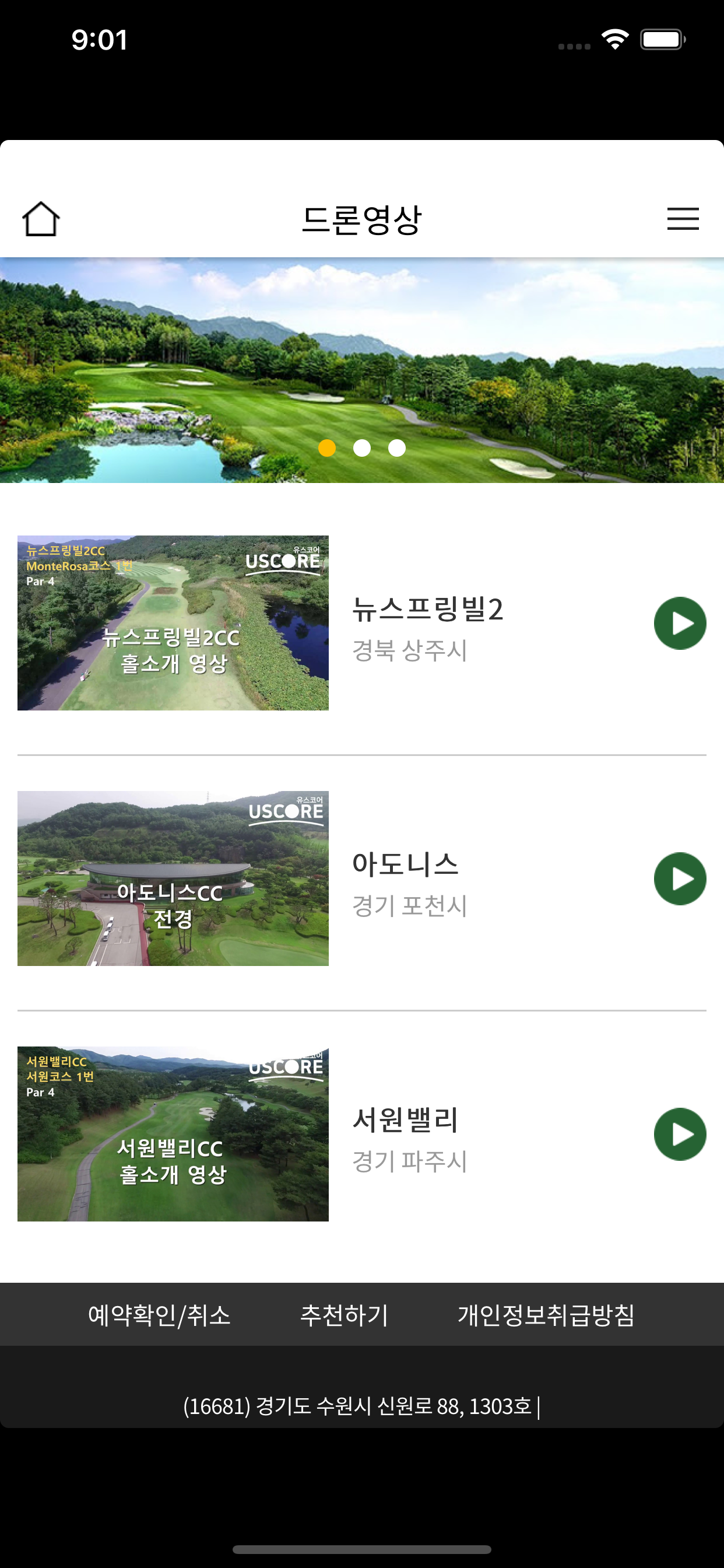
Task: Jump to the third banner slide dot
Action: 396,448
